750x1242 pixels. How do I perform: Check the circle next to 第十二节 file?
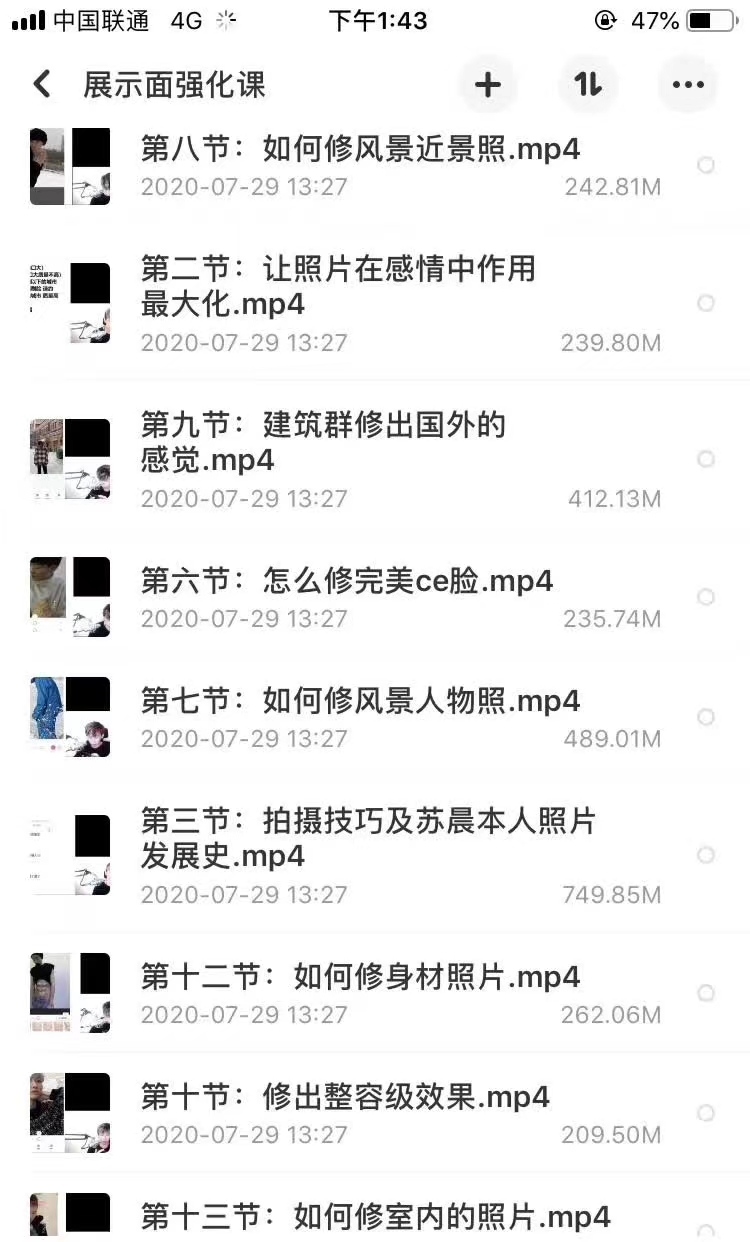(x=706, y=993)
